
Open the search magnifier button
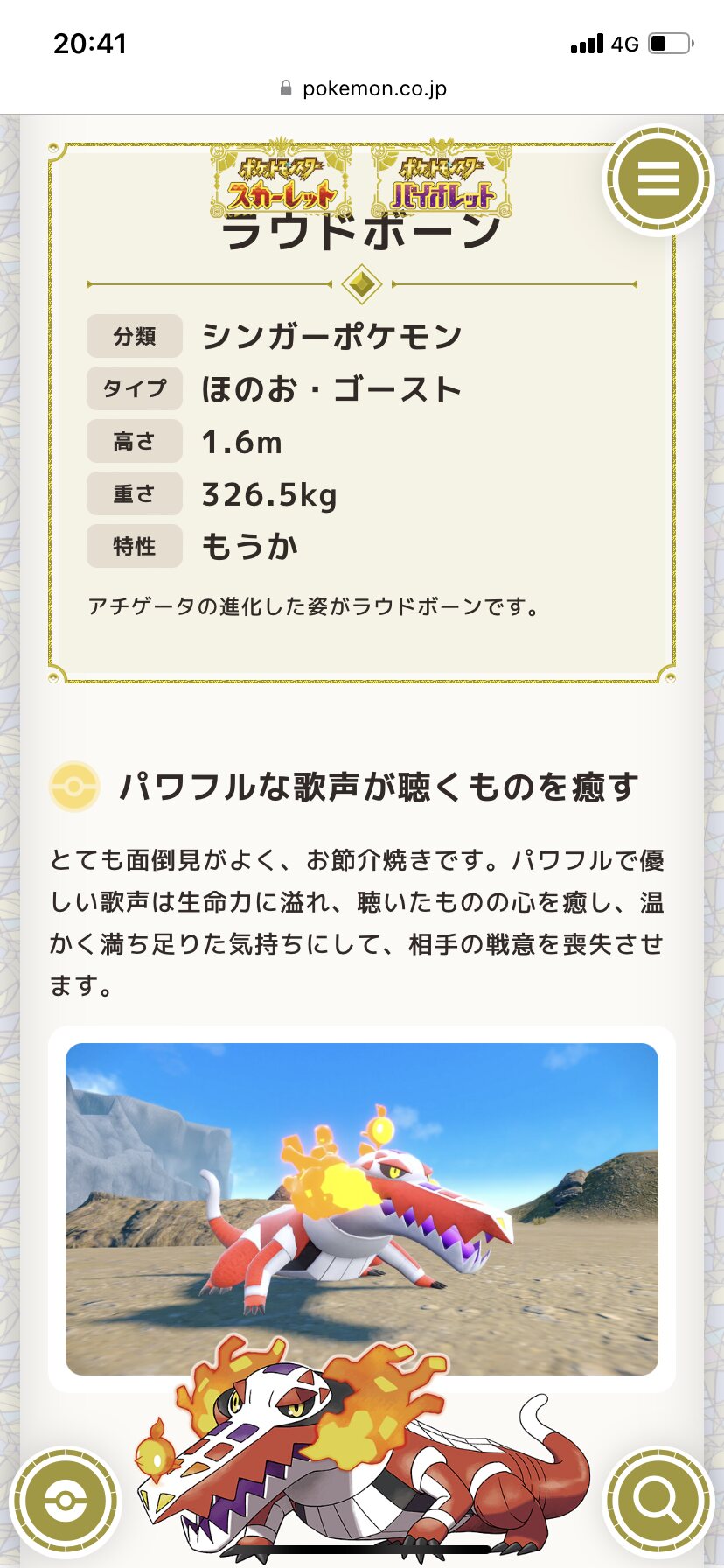point(658,1500)
